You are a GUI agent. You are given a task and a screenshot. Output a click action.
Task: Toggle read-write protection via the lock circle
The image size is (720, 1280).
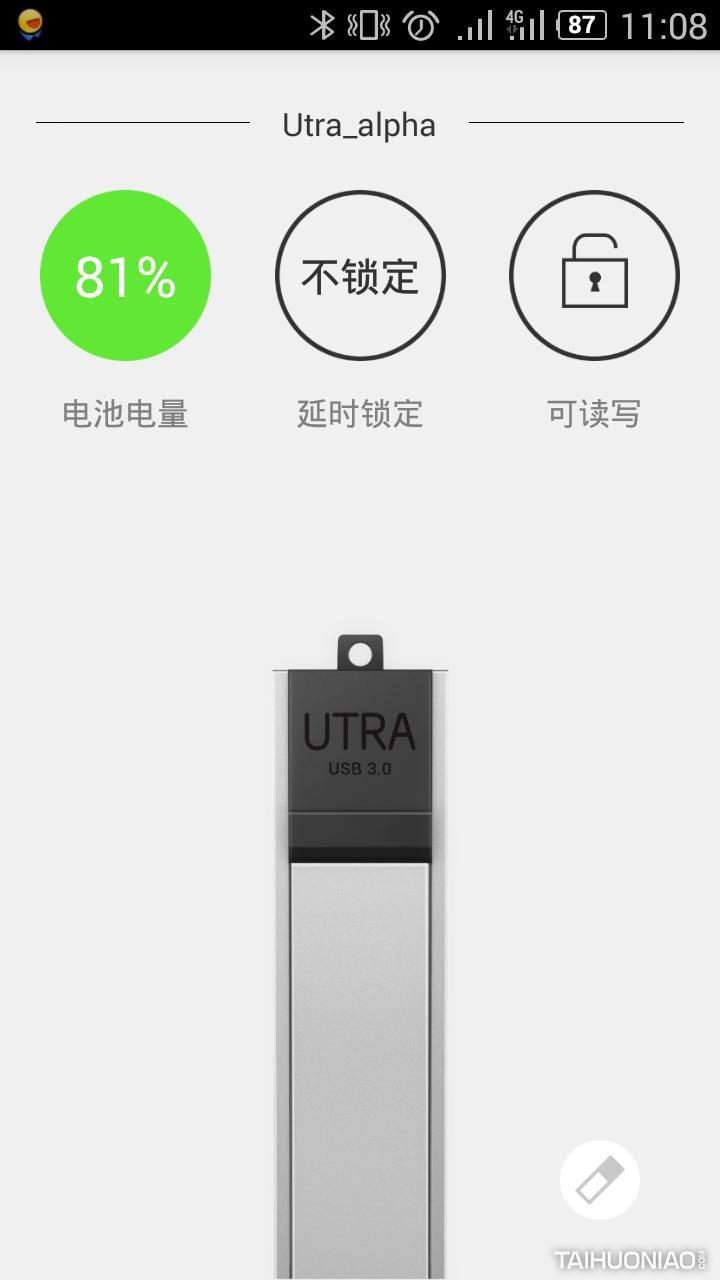pyautogui.click(x=594, y=275)
